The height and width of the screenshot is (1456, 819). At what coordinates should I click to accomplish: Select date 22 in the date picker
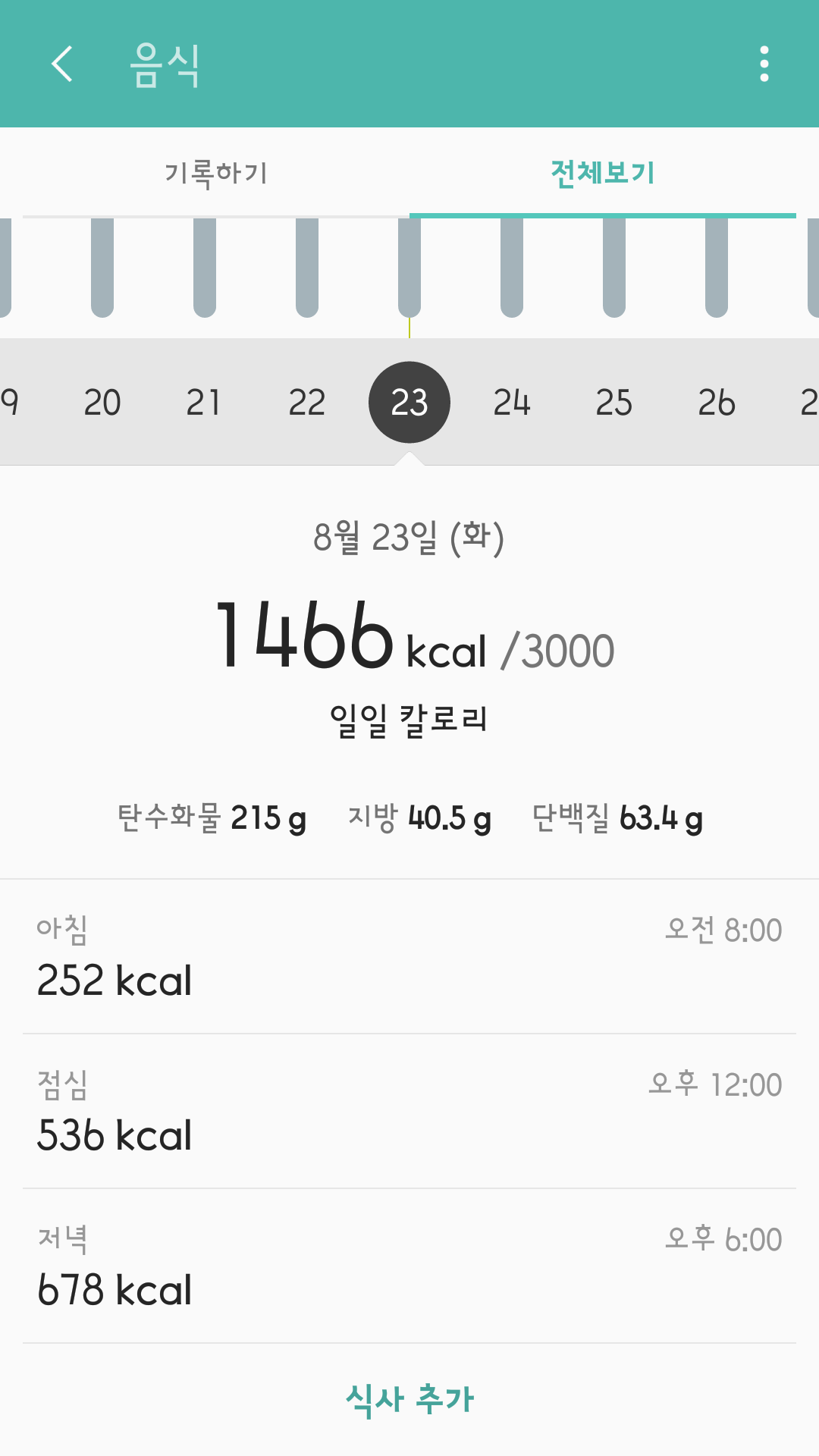307,403
